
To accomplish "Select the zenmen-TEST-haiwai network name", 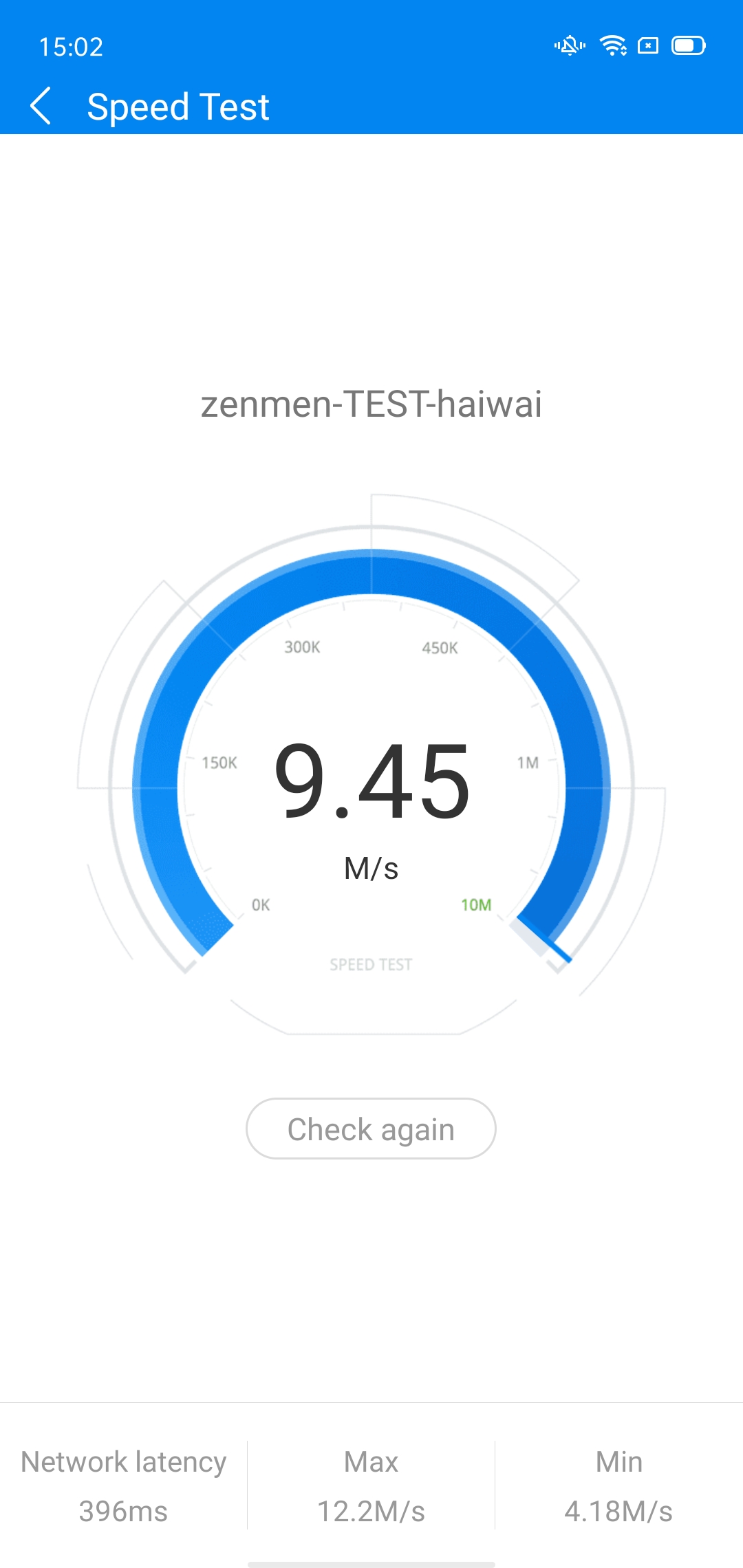I will click(371, 405).
